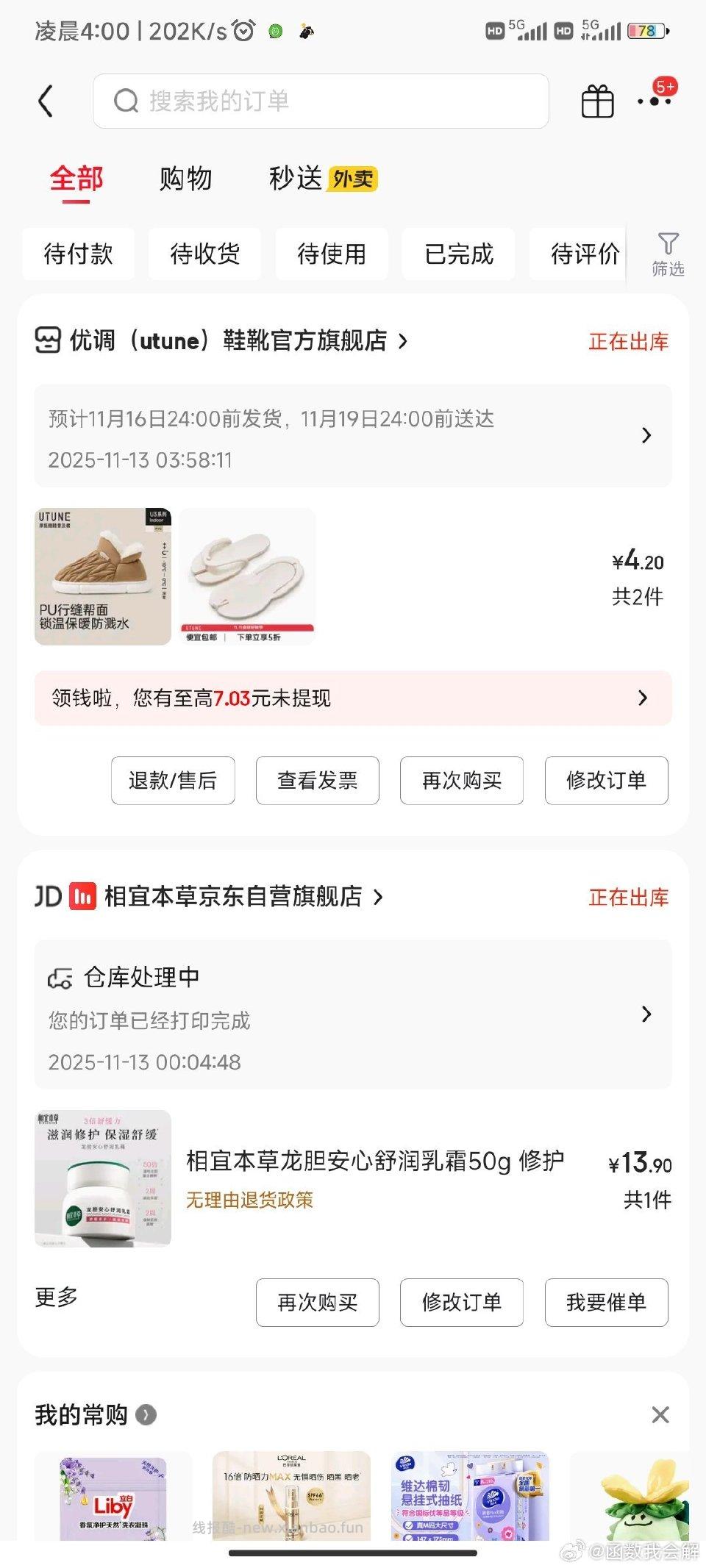Image resolution: width=706 pixels, height=1568 pixels.
Task: Click the 我要催单 button
Action: point(606,1303)
